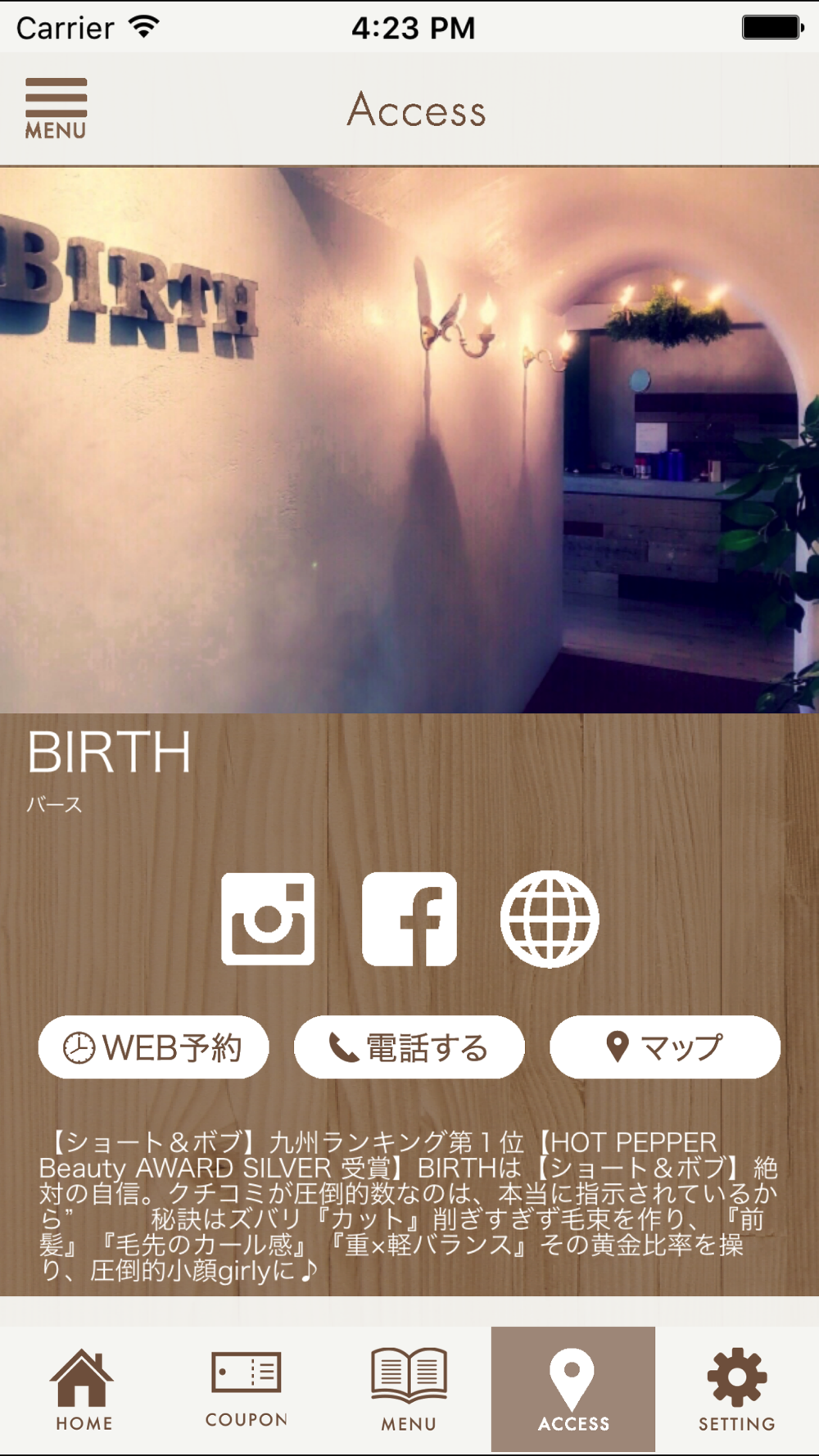Viewport: 819px width, 1456px height.
Task: Open the MENU drawer button
Action: pyautogui.click(x=56, y=108)
